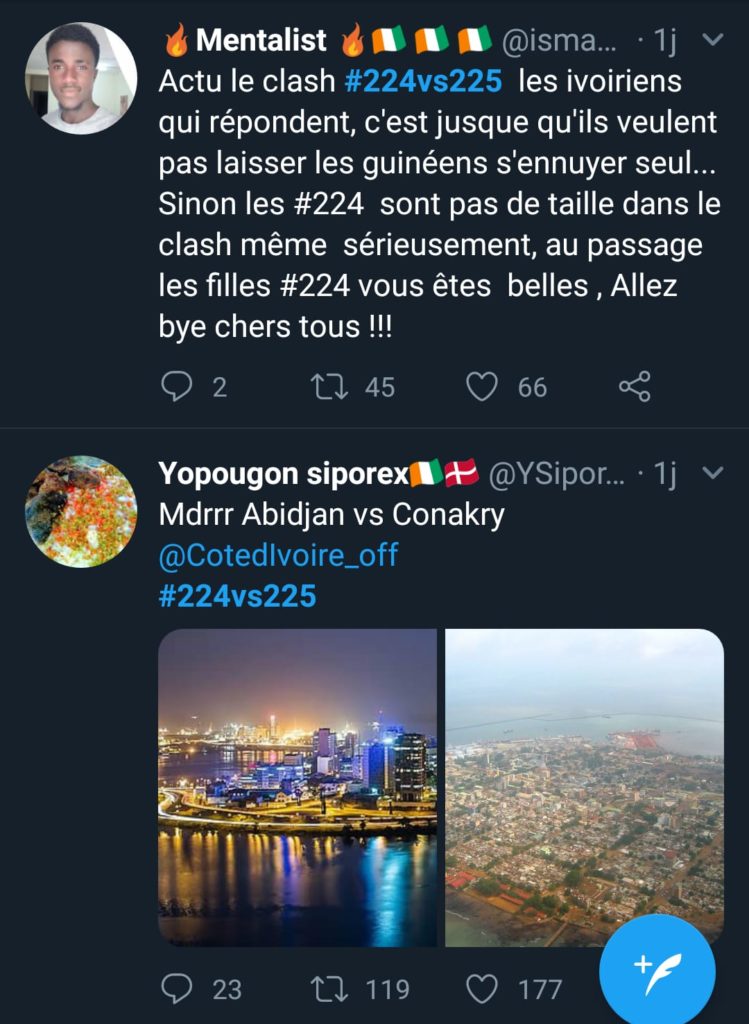Share Mentalist's tweet
This screenshot has width=749, height=1024.
click(635, 387)
